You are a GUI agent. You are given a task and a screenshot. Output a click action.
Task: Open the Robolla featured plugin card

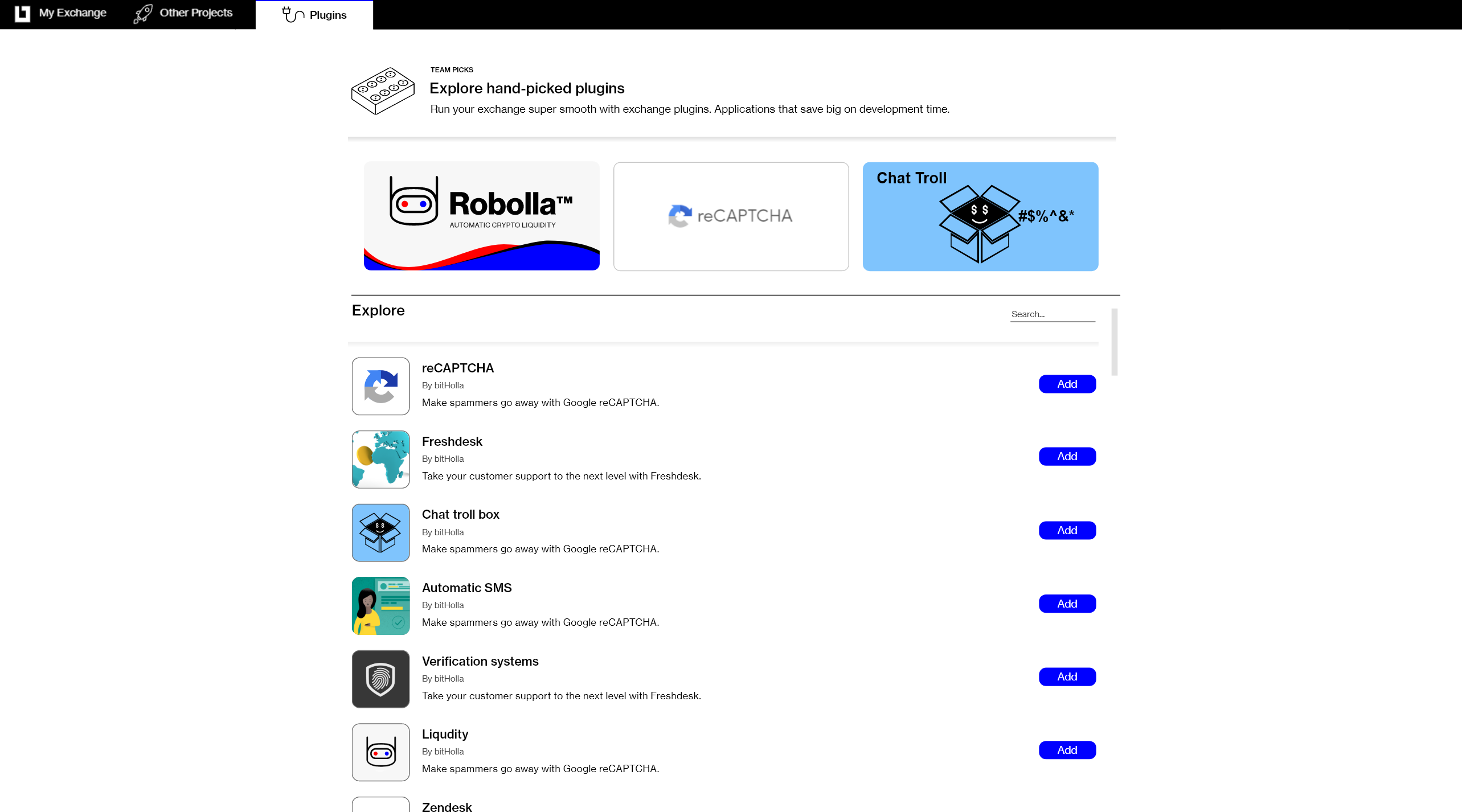pos(481,216)
